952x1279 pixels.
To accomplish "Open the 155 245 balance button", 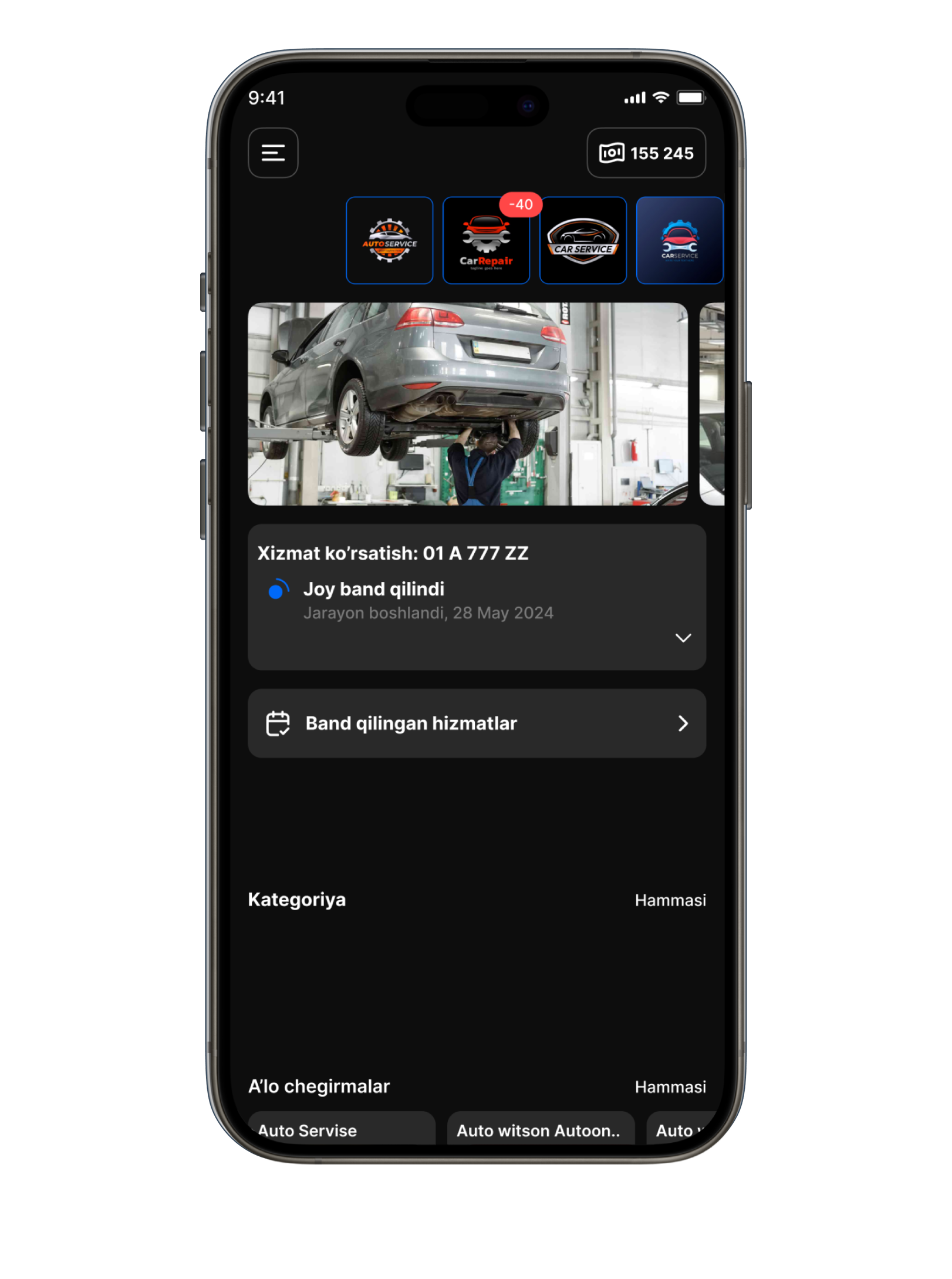I will pyautogui.click(x=646, y=153).
